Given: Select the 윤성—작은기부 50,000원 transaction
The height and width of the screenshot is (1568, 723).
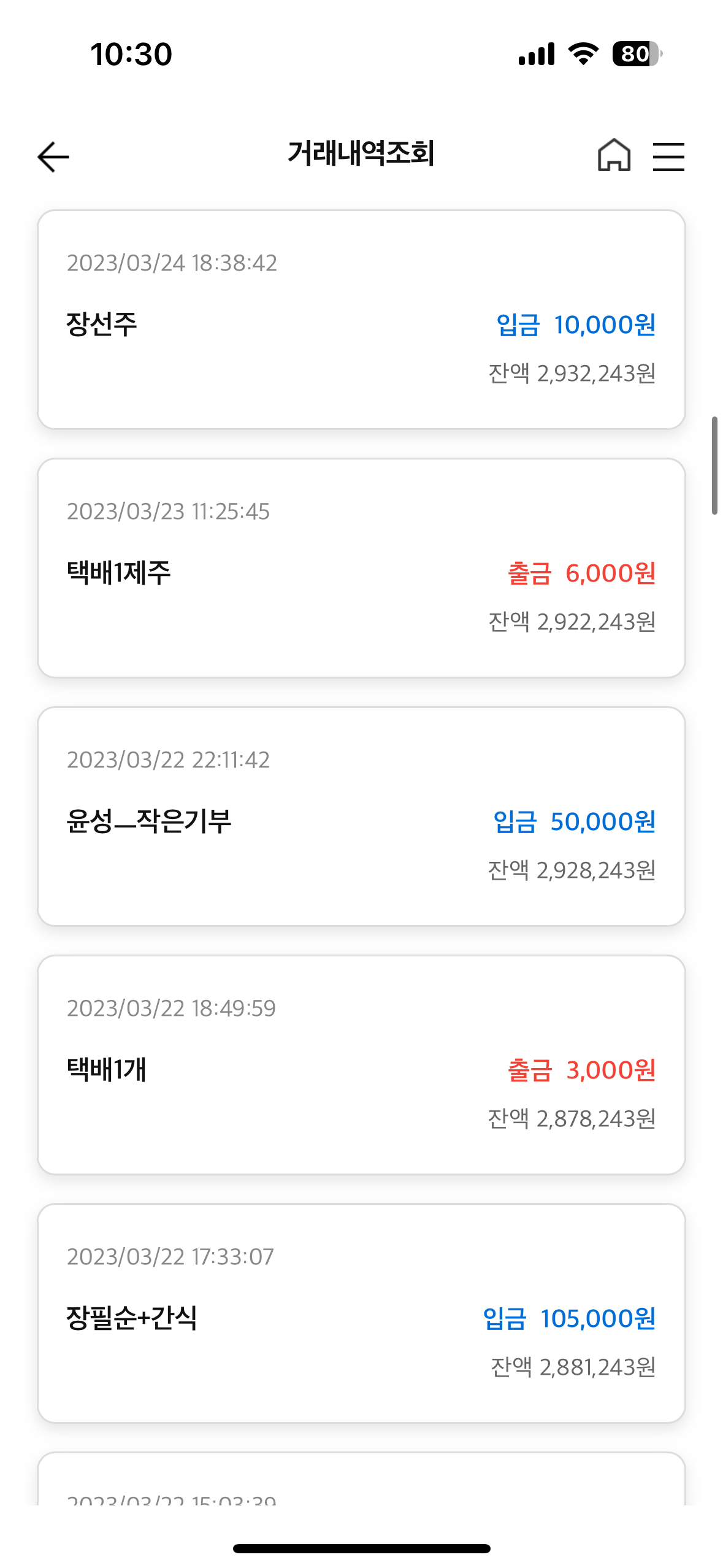Looking at the screenshot, I should click(361, 817).
